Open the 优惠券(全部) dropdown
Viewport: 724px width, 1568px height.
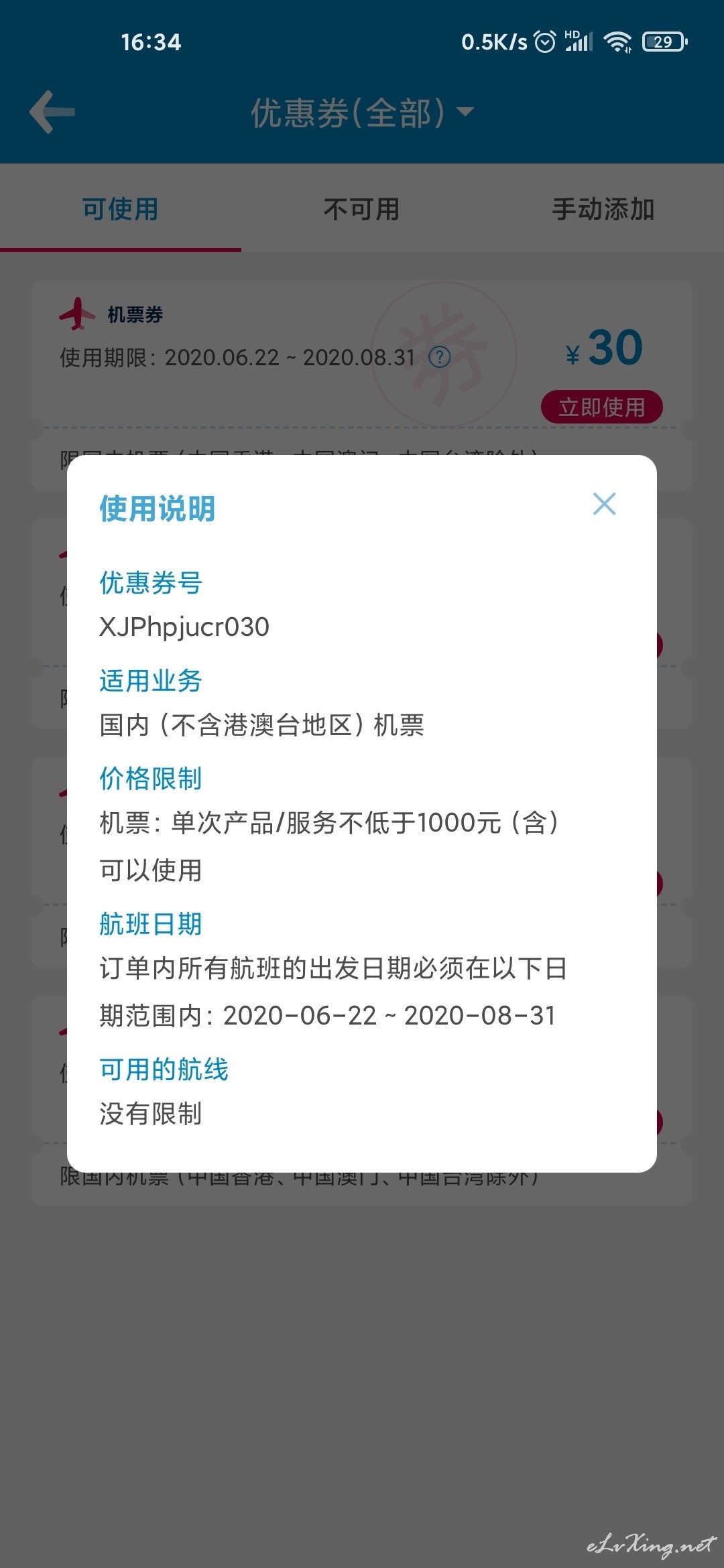click(x=362, y=113)
